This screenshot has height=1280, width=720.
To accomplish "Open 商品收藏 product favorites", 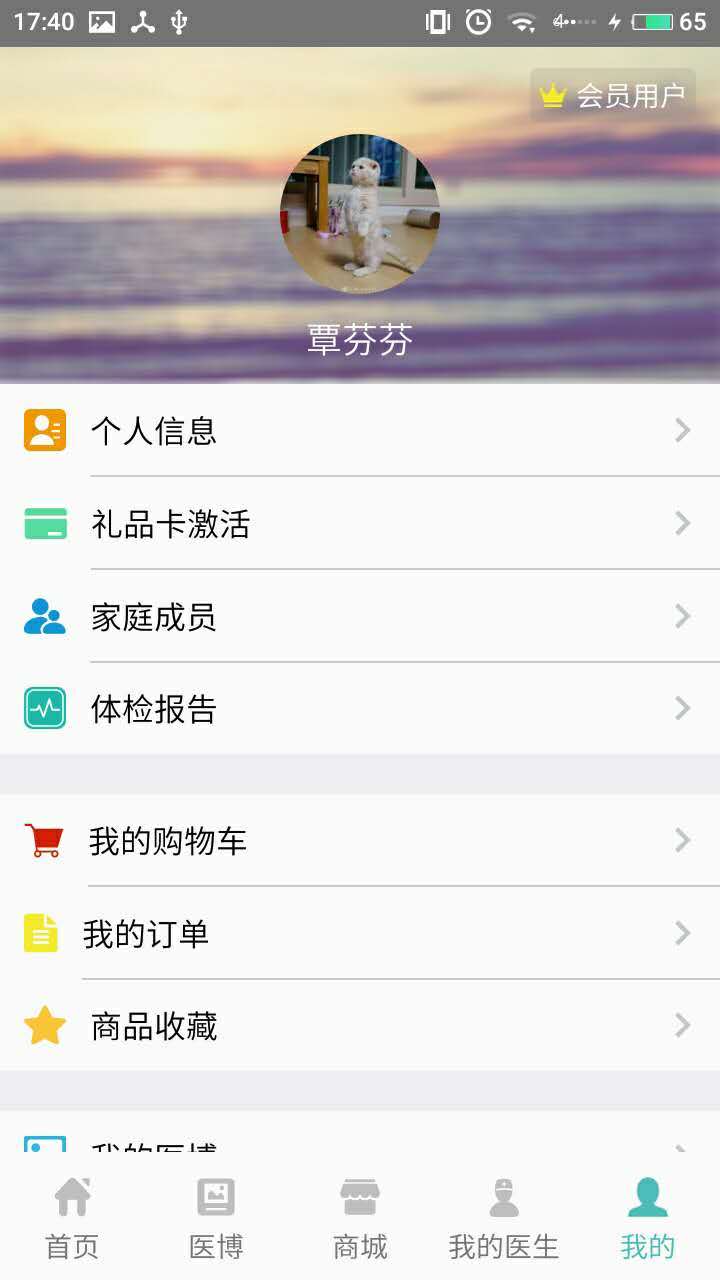I will click(x=360, y=1027).
